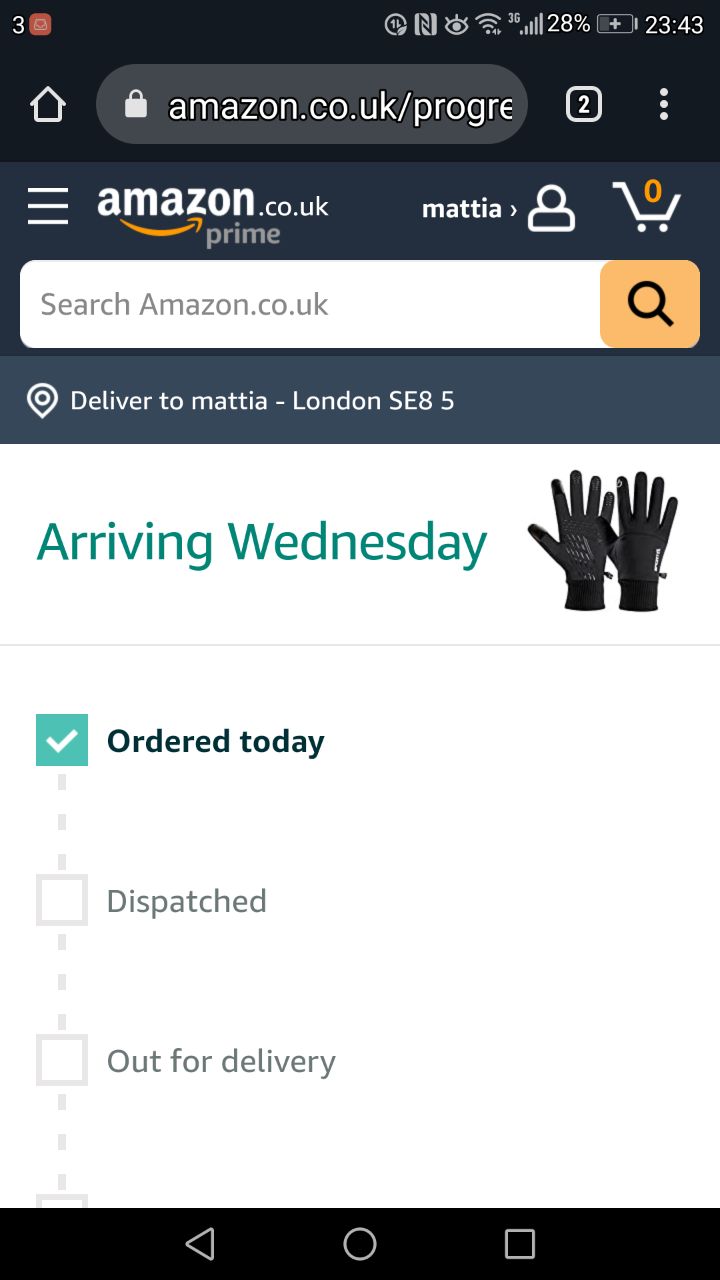Tap the browser home icon
Viewport: 720px width, 1280px height.
tap(48, 104)
